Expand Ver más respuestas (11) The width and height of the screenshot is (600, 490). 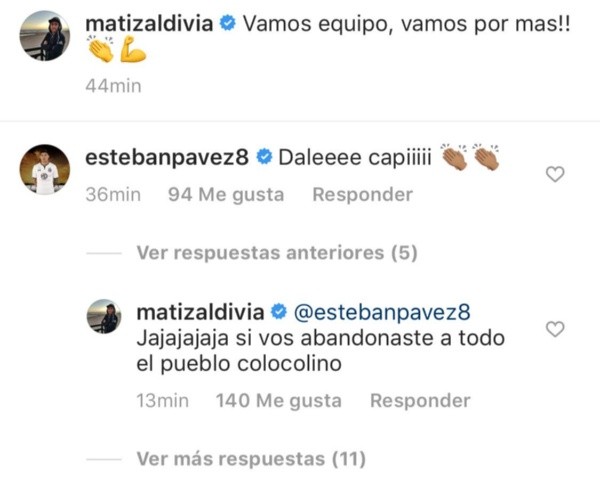[251, 459]
